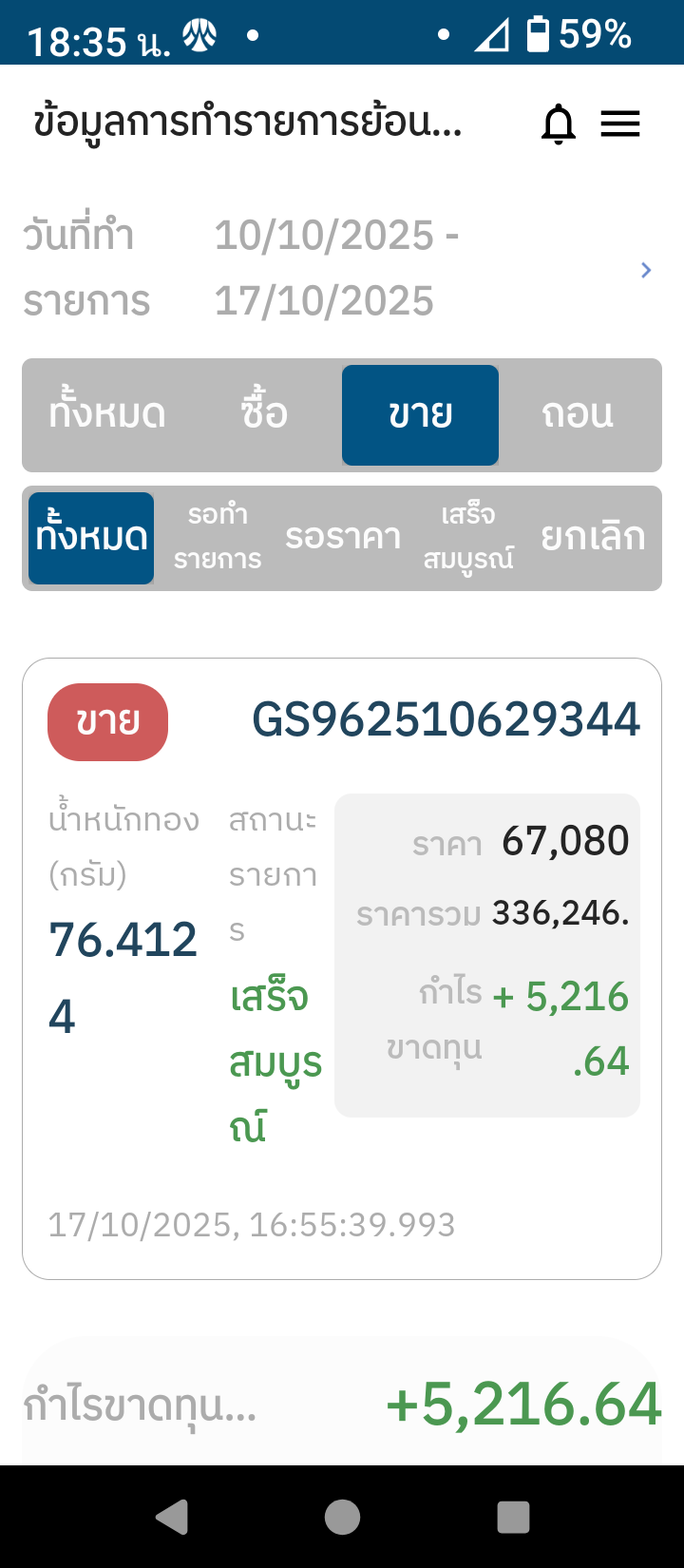
Task: Go to the home screen
Action: coord(342,1518)
